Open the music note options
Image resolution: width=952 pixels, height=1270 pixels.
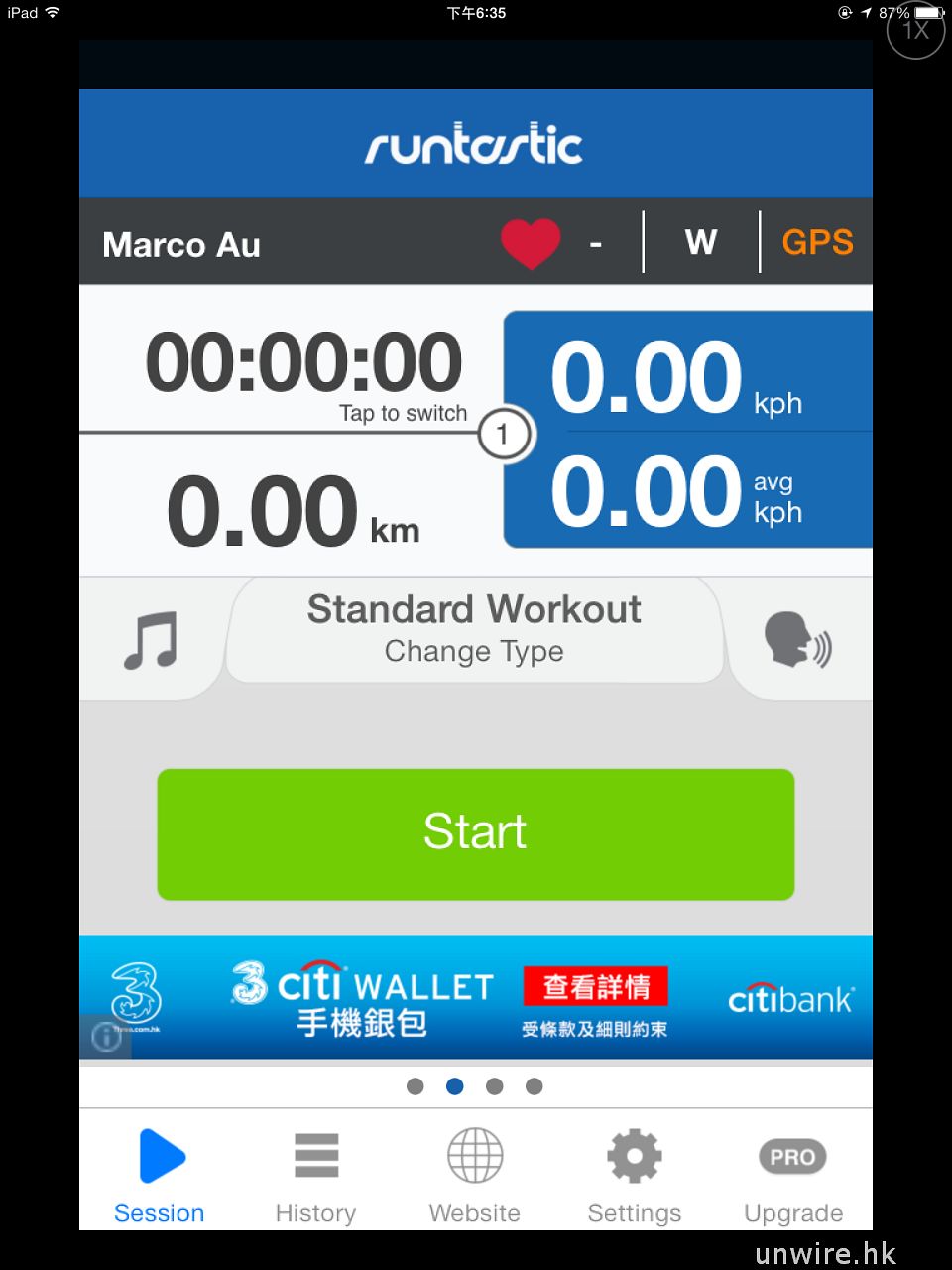tap(150, 640)
